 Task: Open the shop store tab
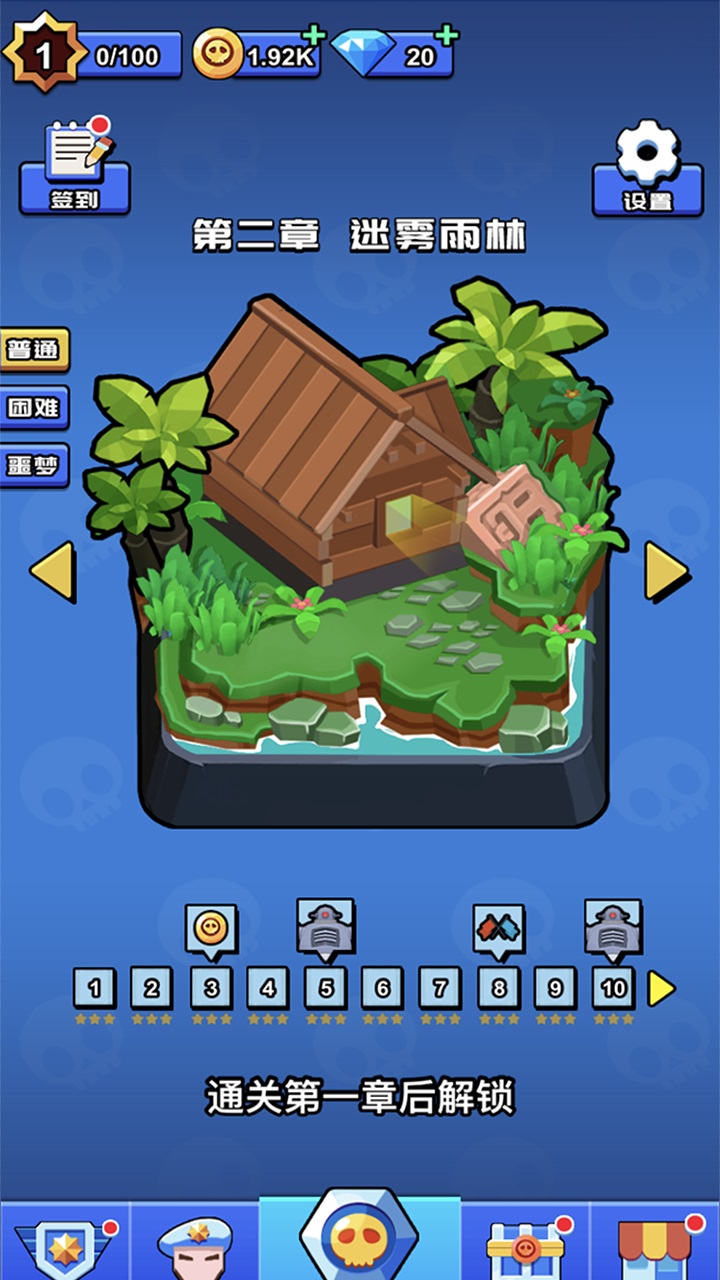coord(655,1243)
